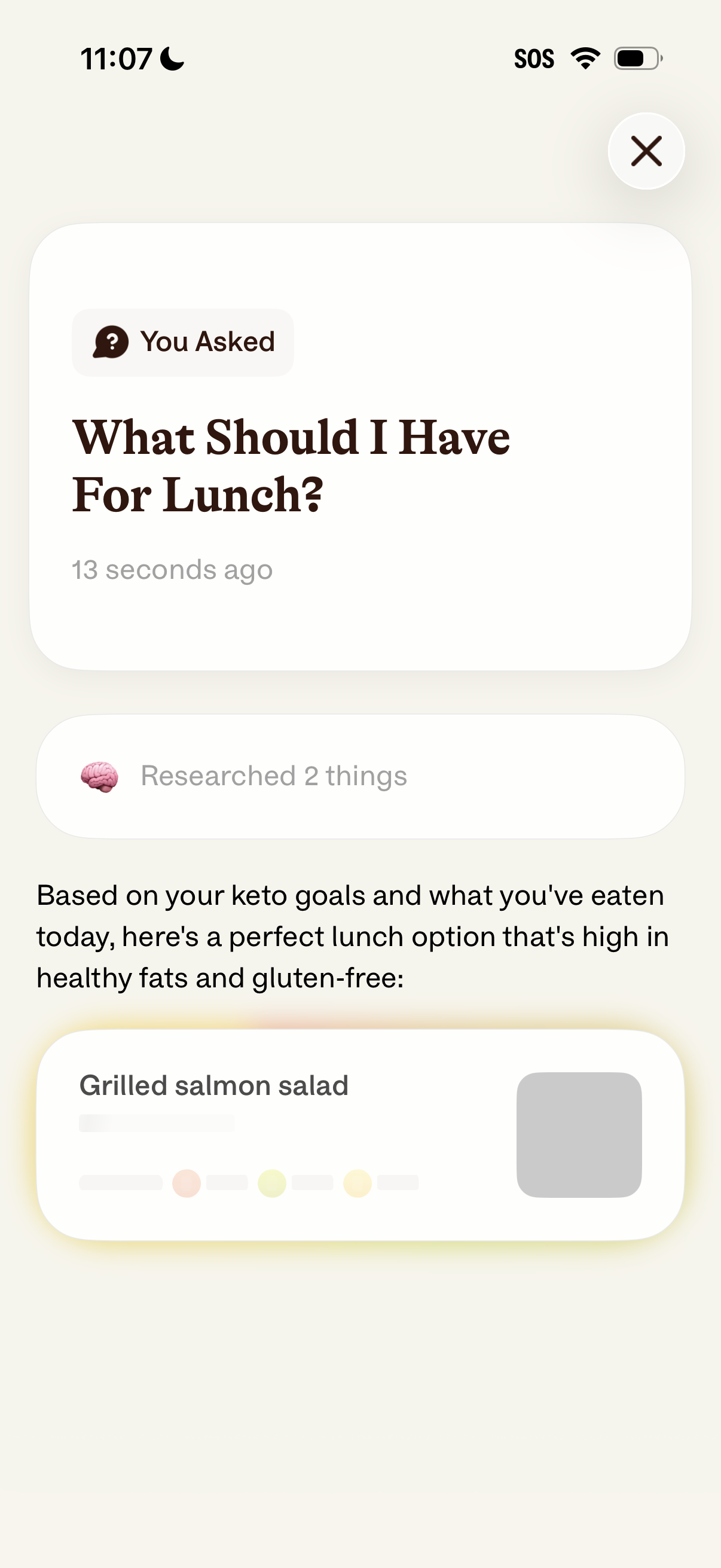This screenshot has height=1568, width=721.
Task: Tap the 13 seconds ago timestamp
Action: [172, 570]
